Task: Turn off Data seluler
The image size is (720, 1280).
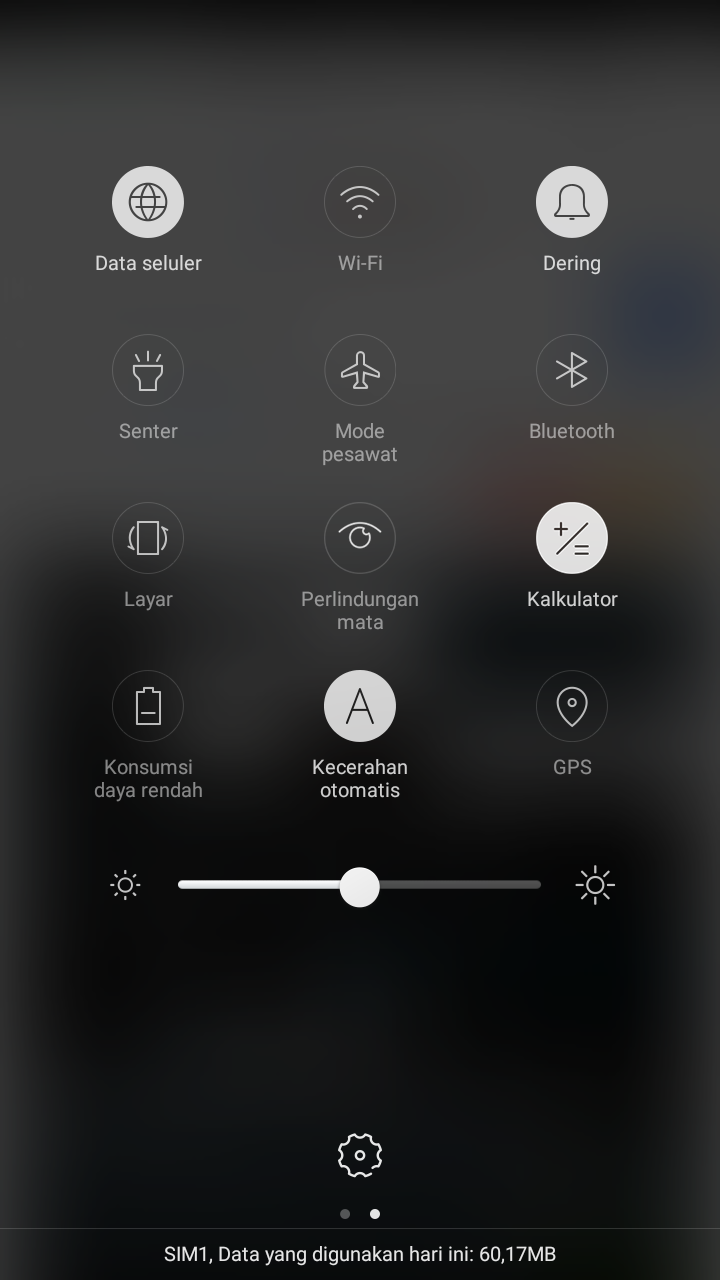Action: coord(148,202)
